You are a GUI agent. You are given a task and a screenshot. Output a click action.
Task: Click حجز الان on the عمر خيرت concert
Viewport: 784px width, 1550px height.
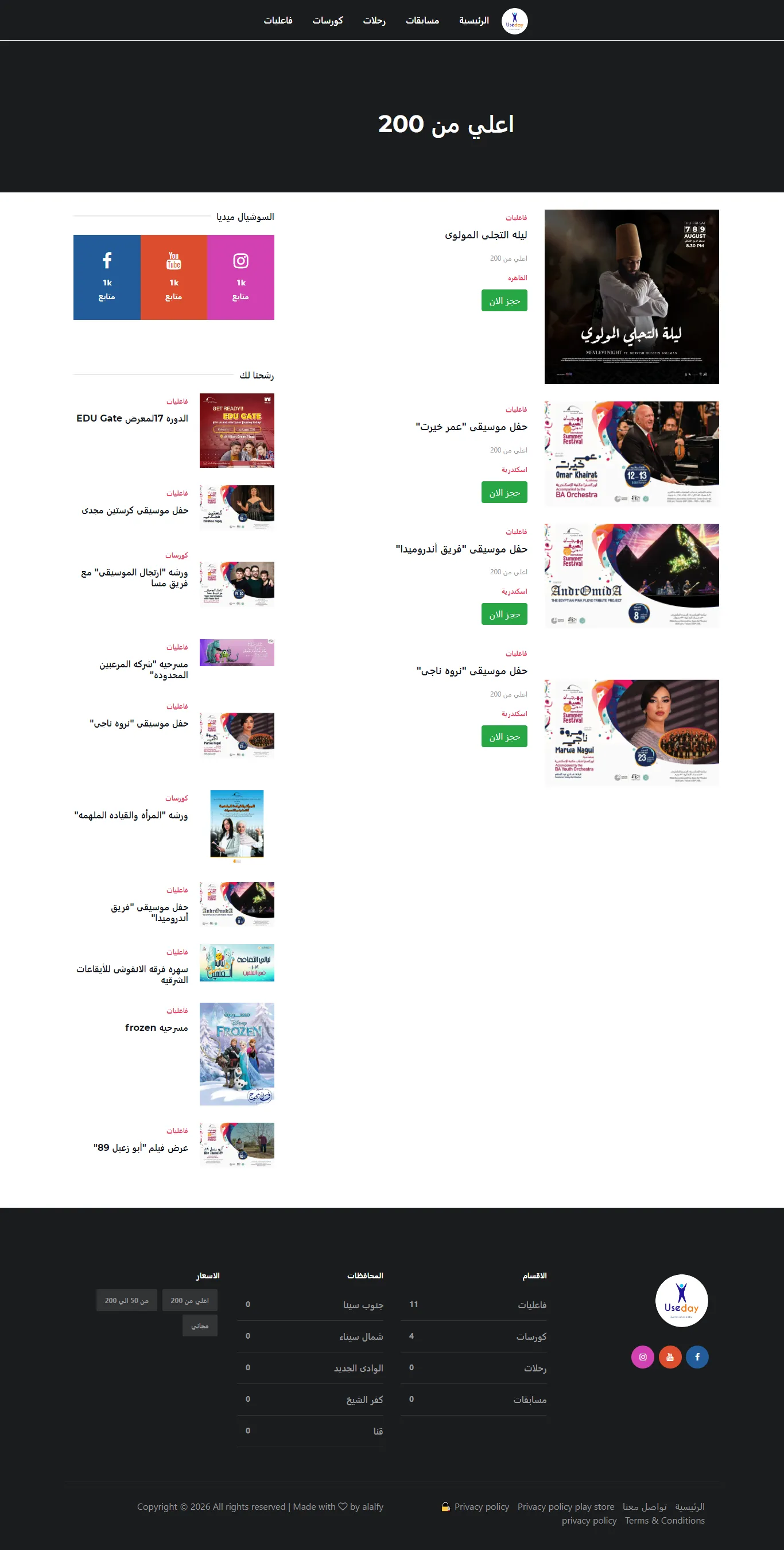pos(504,492)
